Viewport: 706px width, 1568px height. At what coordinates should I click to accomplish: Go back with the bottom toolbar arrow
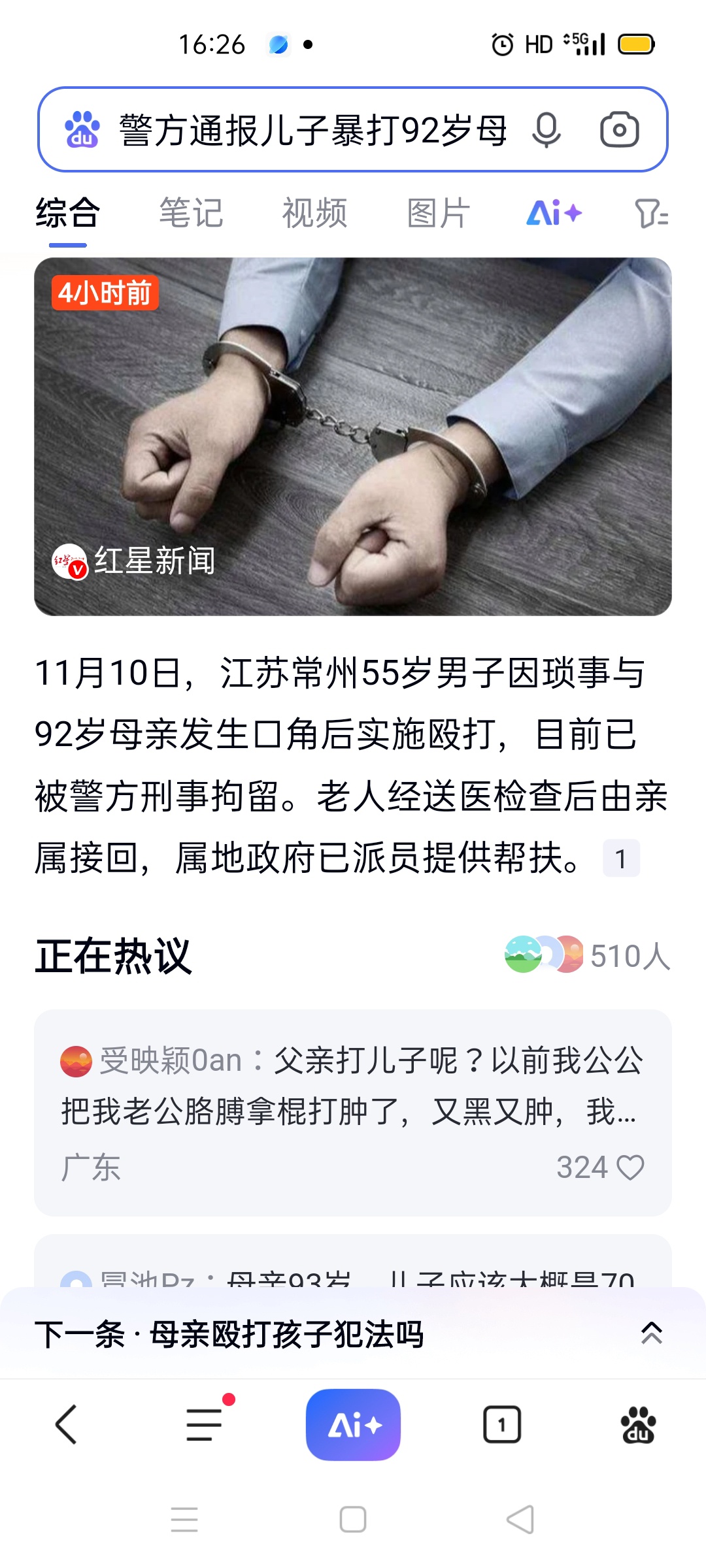[67, 1424]
